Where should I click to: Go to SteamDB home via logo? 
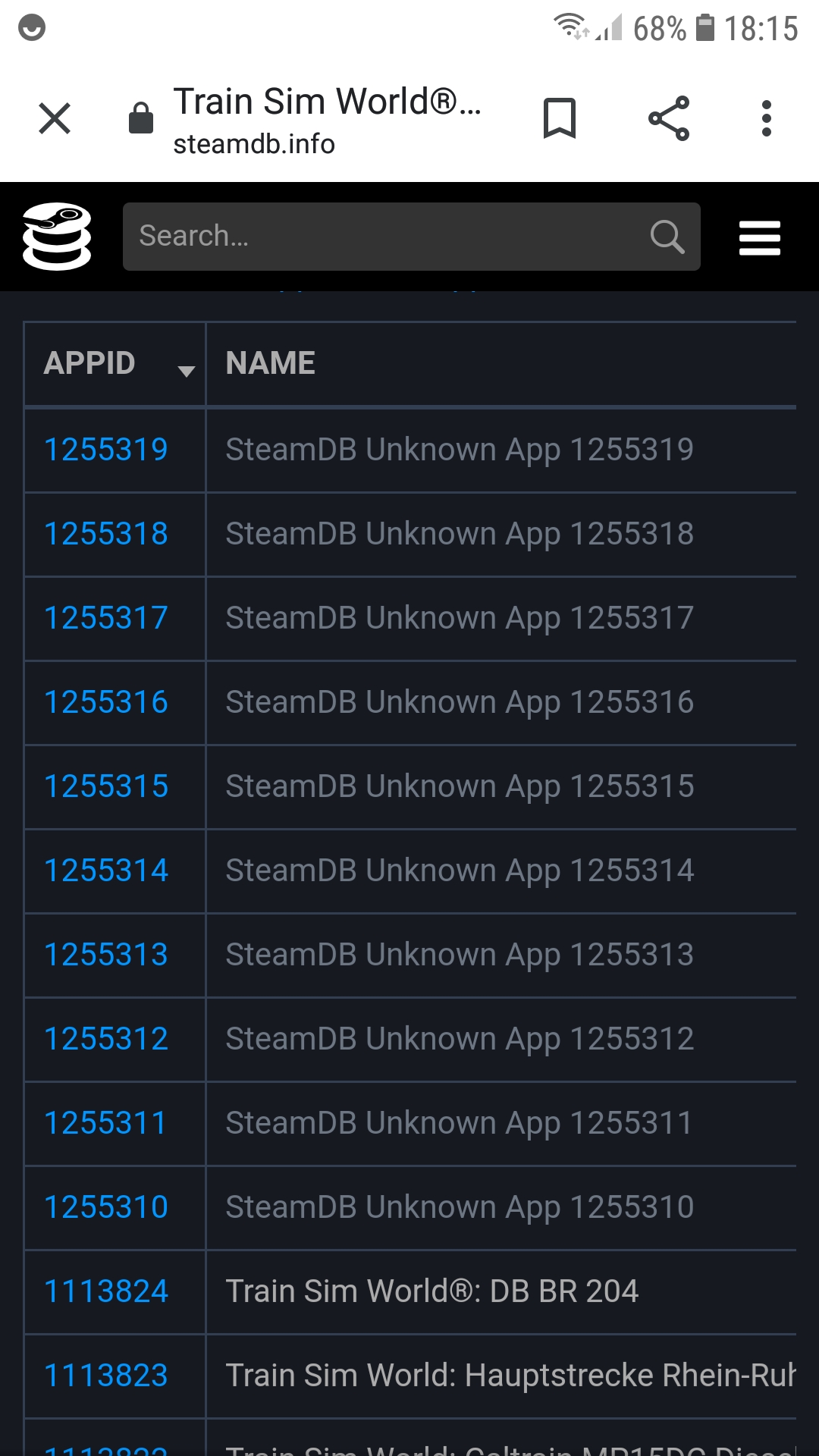[x=57, y=237]
